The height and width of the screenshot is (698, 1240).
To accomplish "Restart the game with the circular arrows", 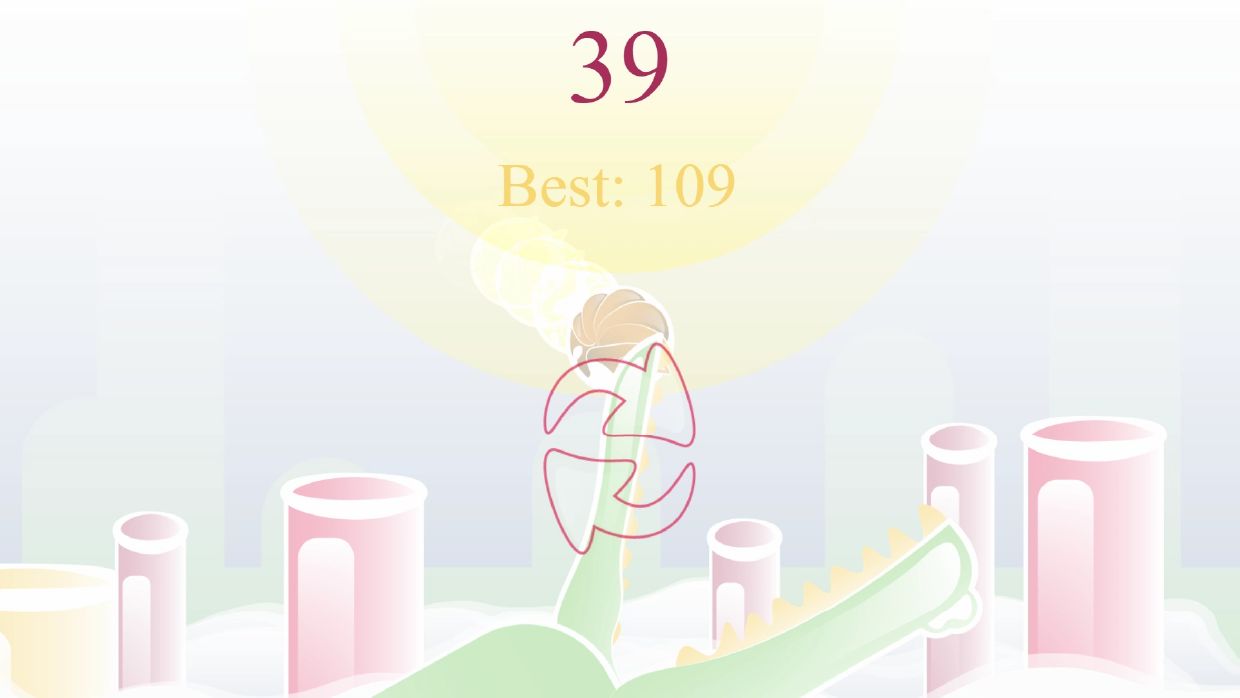I will click(619, 447).
